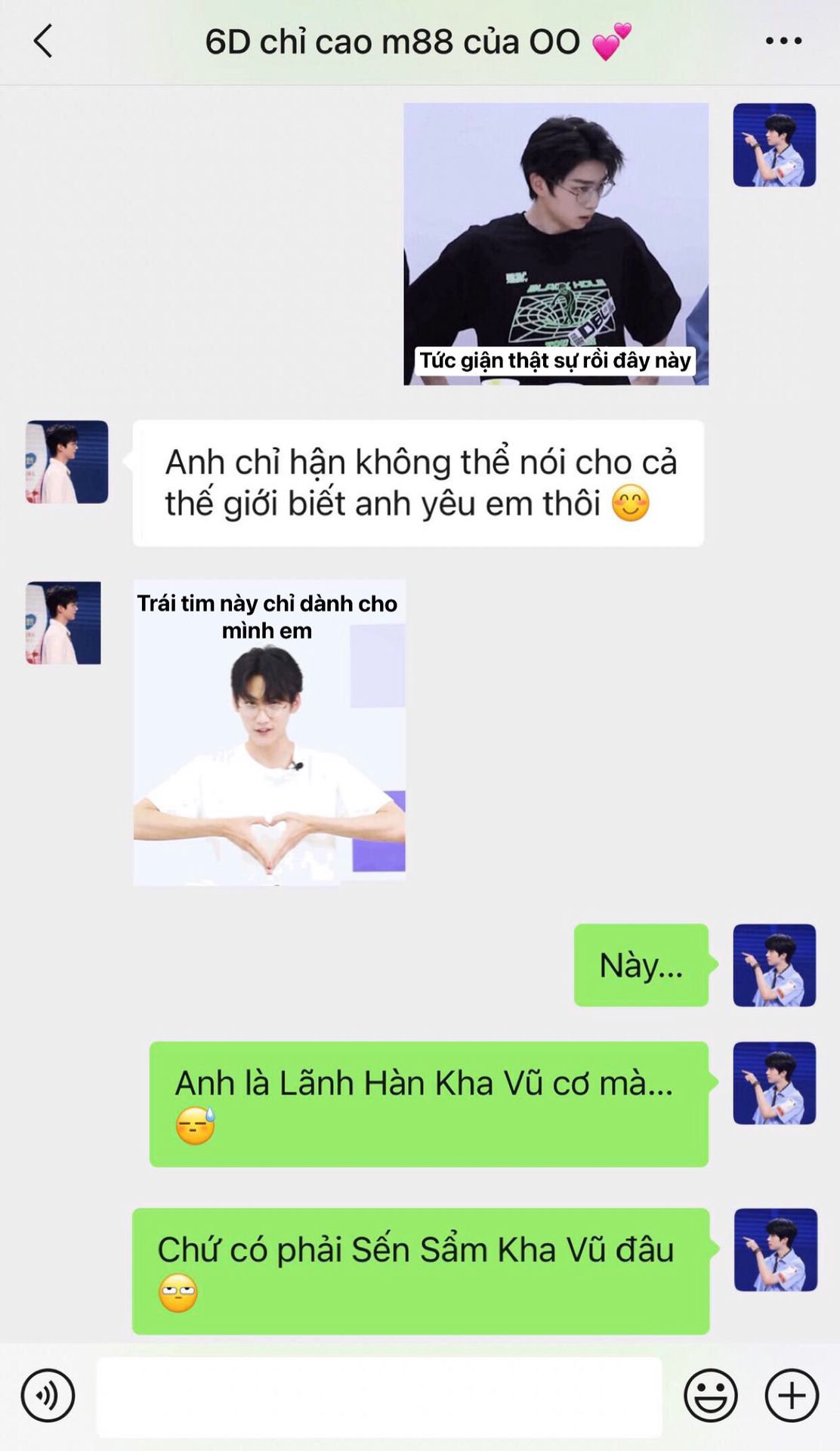Image resolution: width=840 pixels, height=1451 pixels.
Task: Tap the sender avatar beside 'Này...'
Action: click(x=774, y=965)
